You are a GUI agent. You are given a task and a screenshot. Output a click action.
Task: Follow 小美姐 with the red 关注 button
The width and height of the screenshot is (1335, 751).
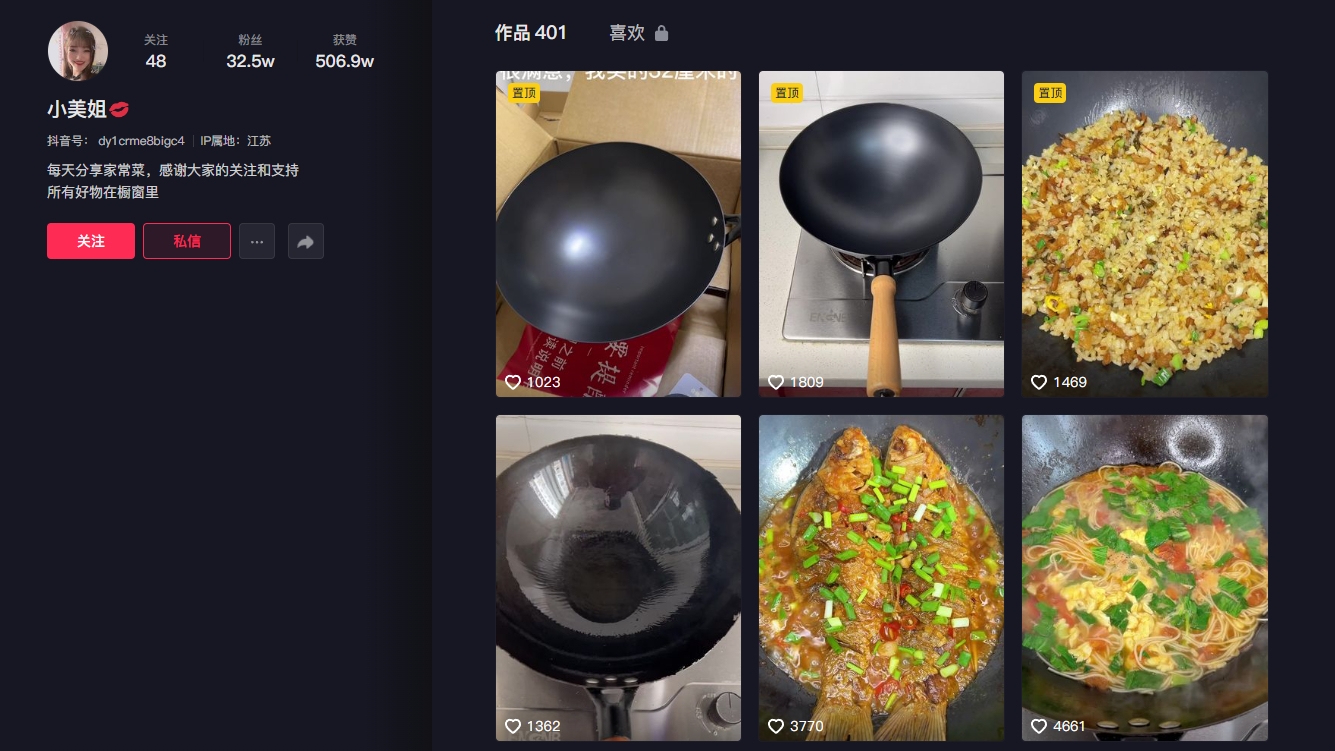[90, 241]
